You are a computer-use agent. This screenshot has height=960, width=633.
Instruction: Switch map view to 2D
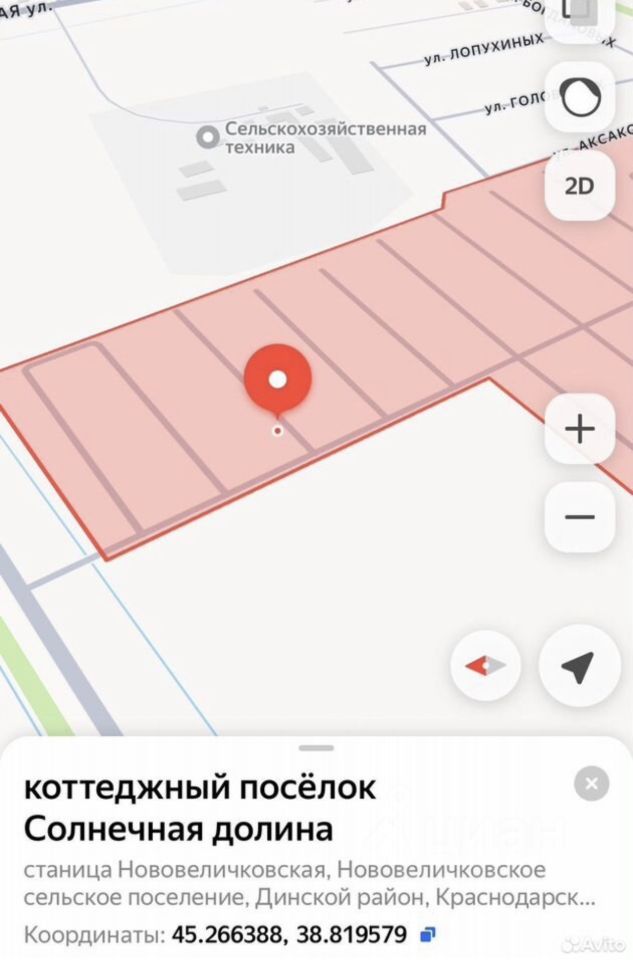coord(579,186)
